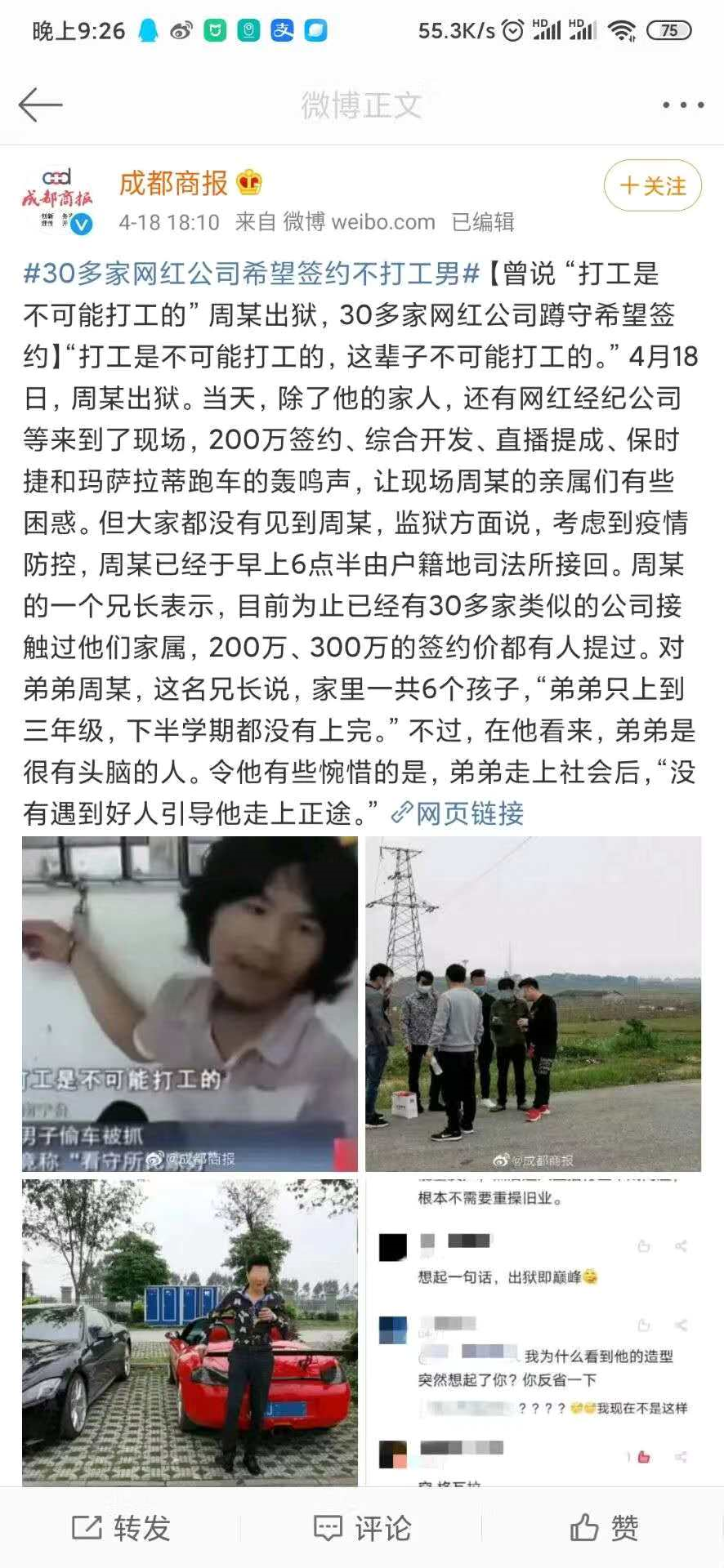Like the post with 赞
724x1568 pixels.
click(x=603, y=1528)
